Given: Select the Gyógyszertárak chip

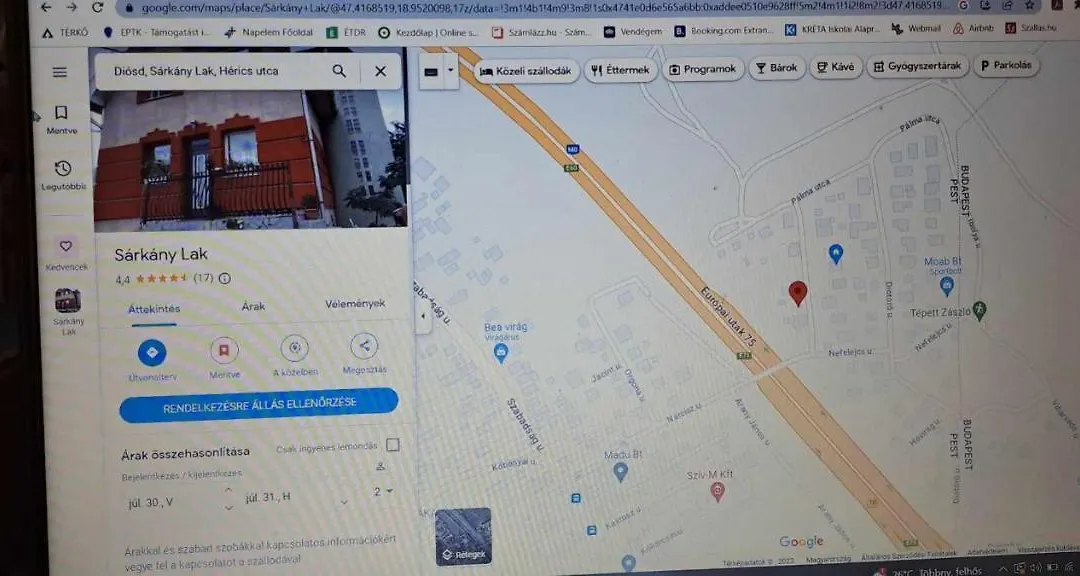Looking at the screenshot, I should [x=916, y=67].
